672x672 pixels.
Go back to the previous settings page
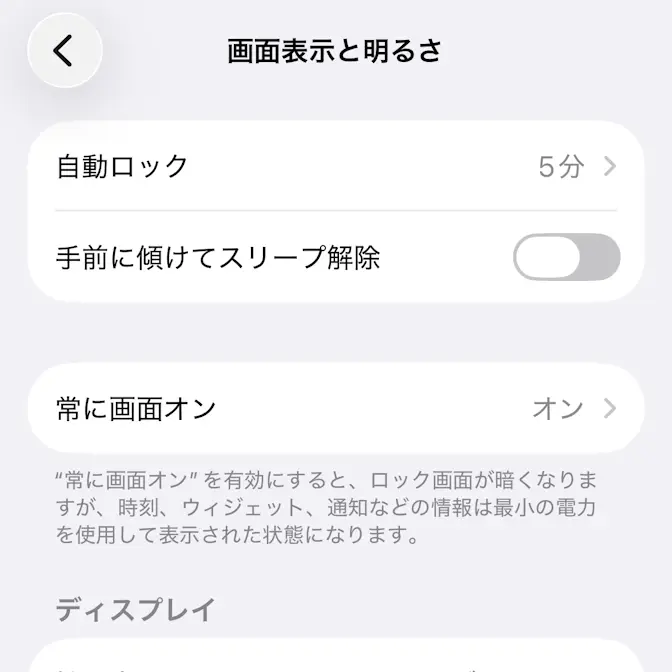click(x=65, y=50)
